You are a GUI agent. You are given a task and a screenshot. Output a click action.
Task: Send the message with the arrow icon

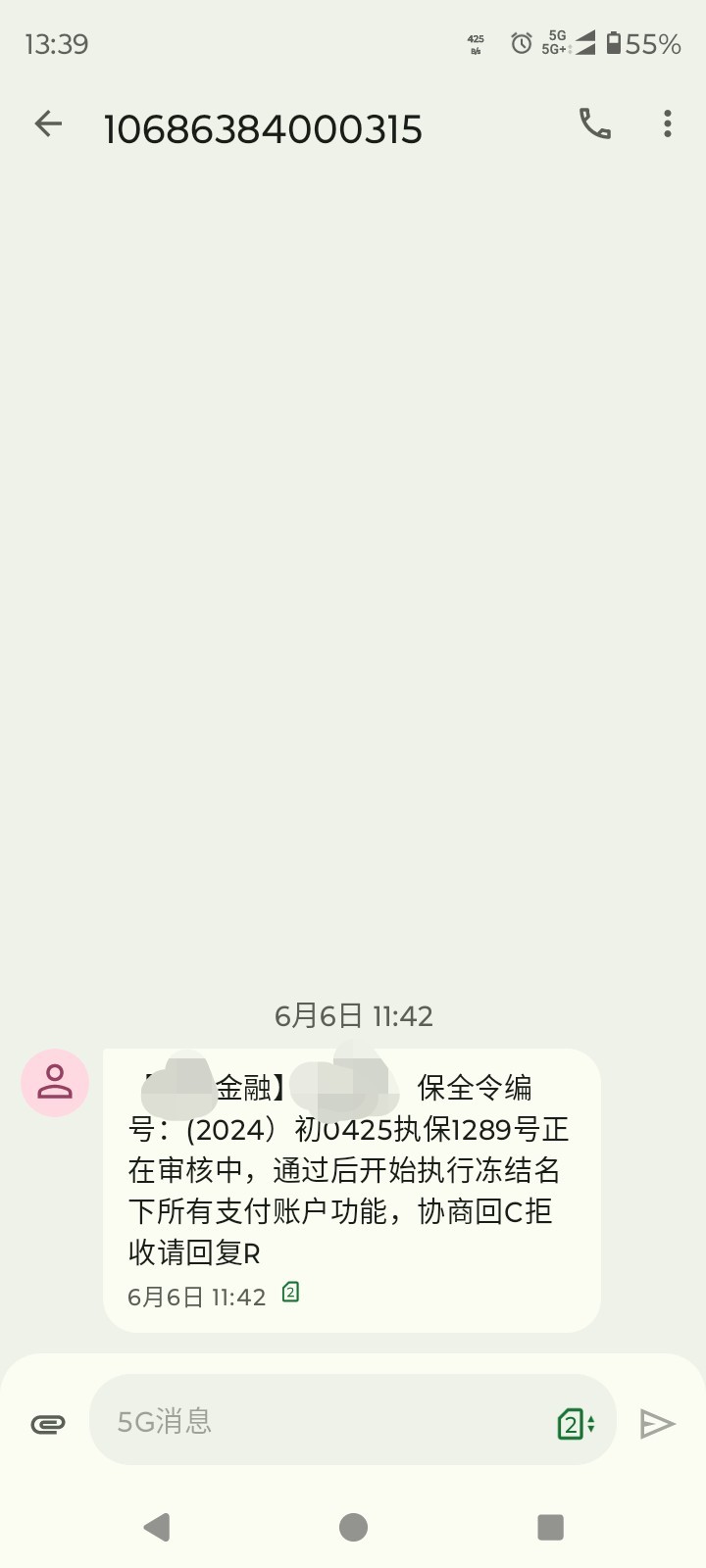coord(657,1424)
